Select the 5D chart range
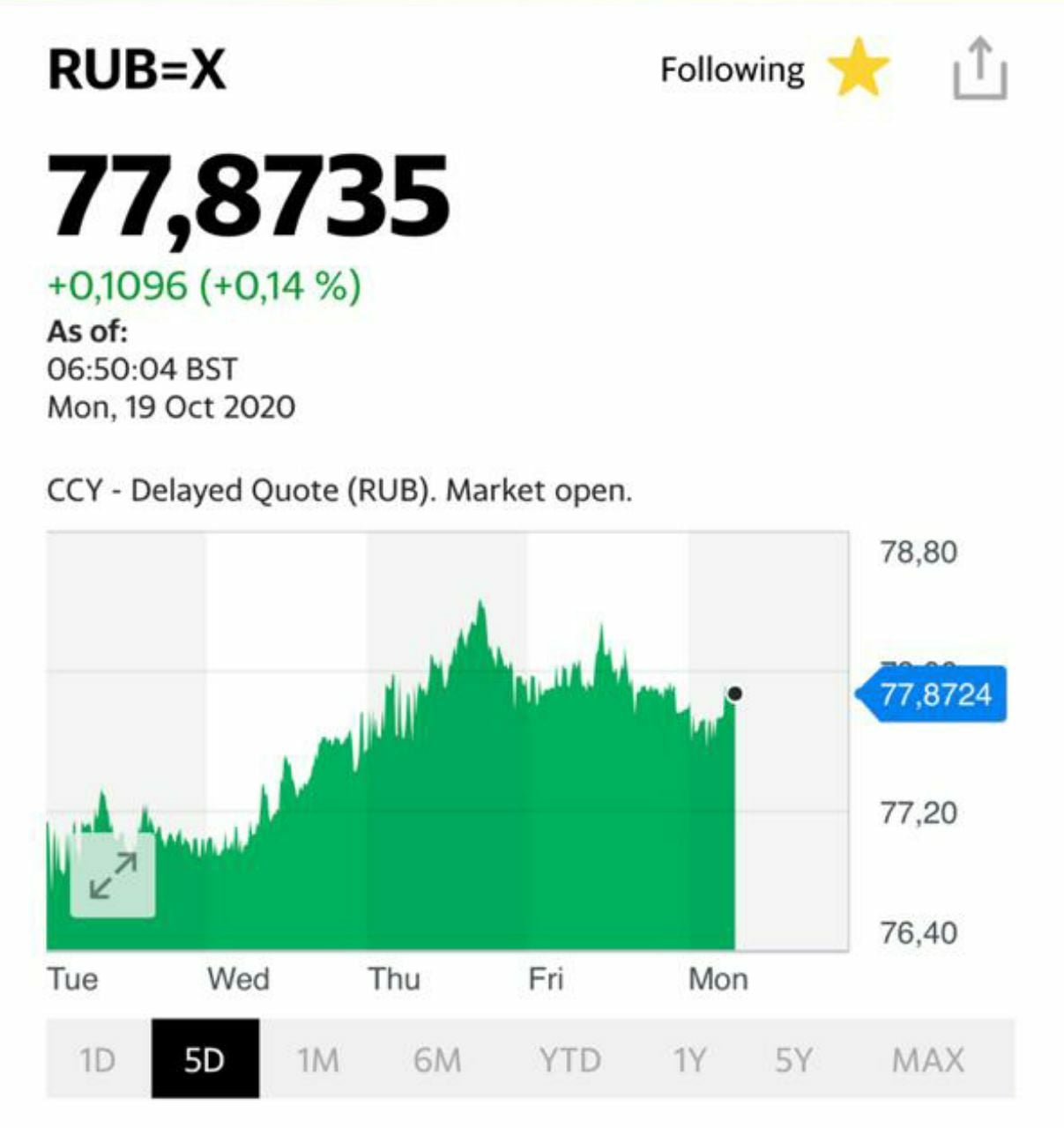Image resolution: width=1064 pixels, height=1128 pixels. click(x=205, y=1059)
